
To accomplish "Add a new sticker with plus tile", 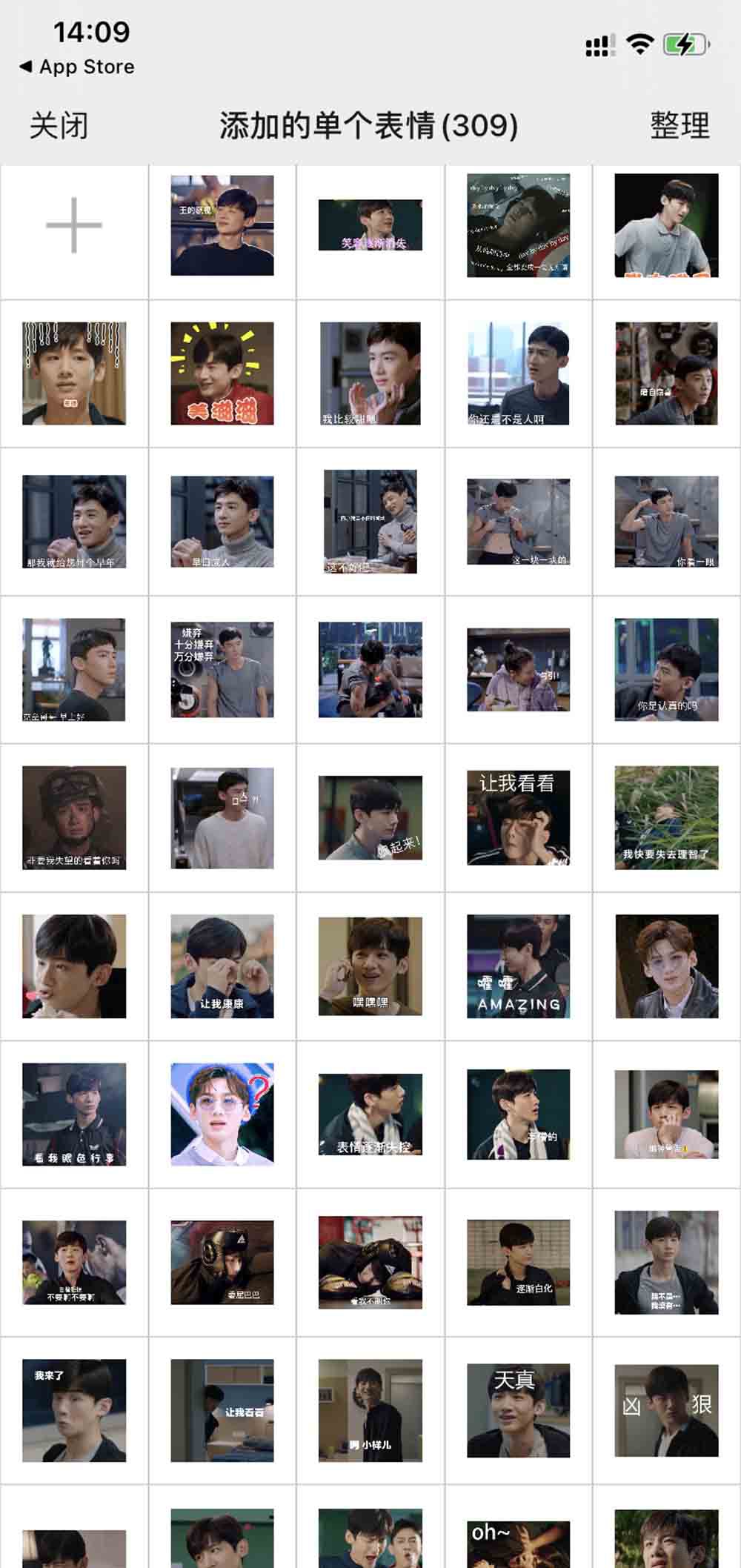I will [x=74, y=225].
